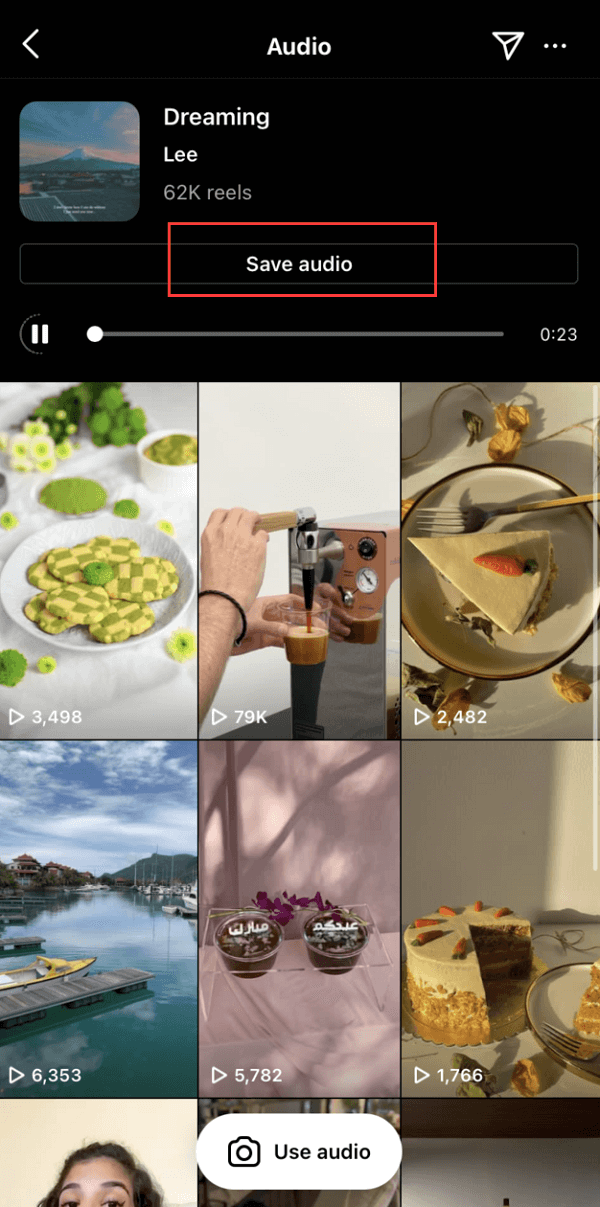Pause the Dreaming audio preview

[x=39, y=334]
